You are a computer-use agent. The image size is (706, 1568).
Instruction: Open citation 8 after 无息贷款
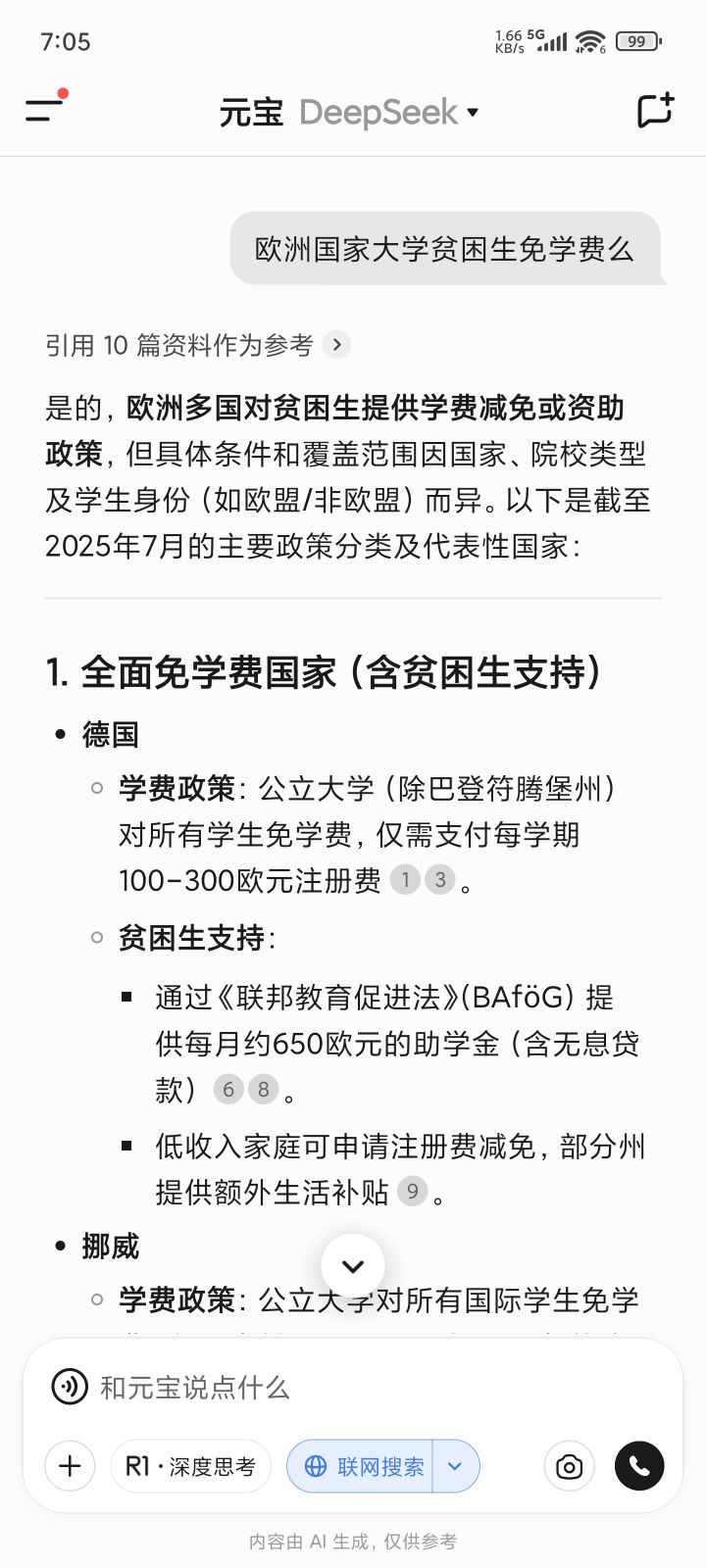tap(263, 1089)
